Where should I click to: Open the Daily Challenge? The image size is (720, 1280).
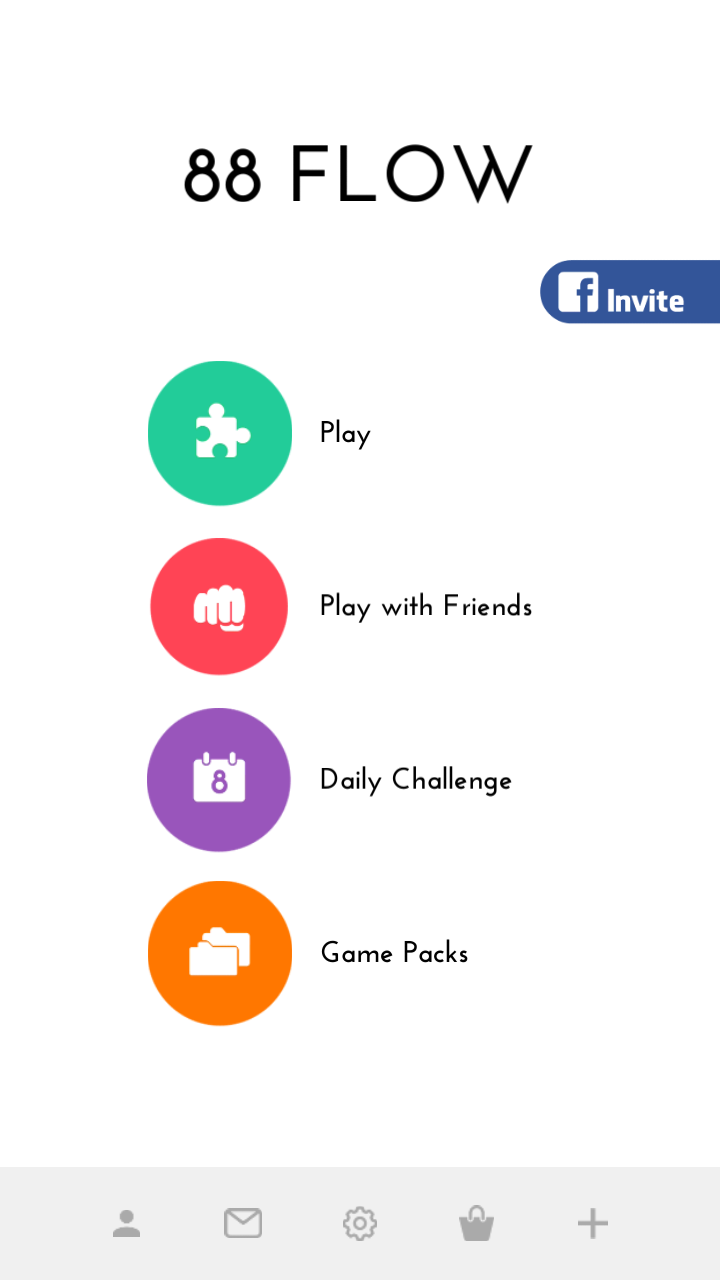tap(220, 779)
